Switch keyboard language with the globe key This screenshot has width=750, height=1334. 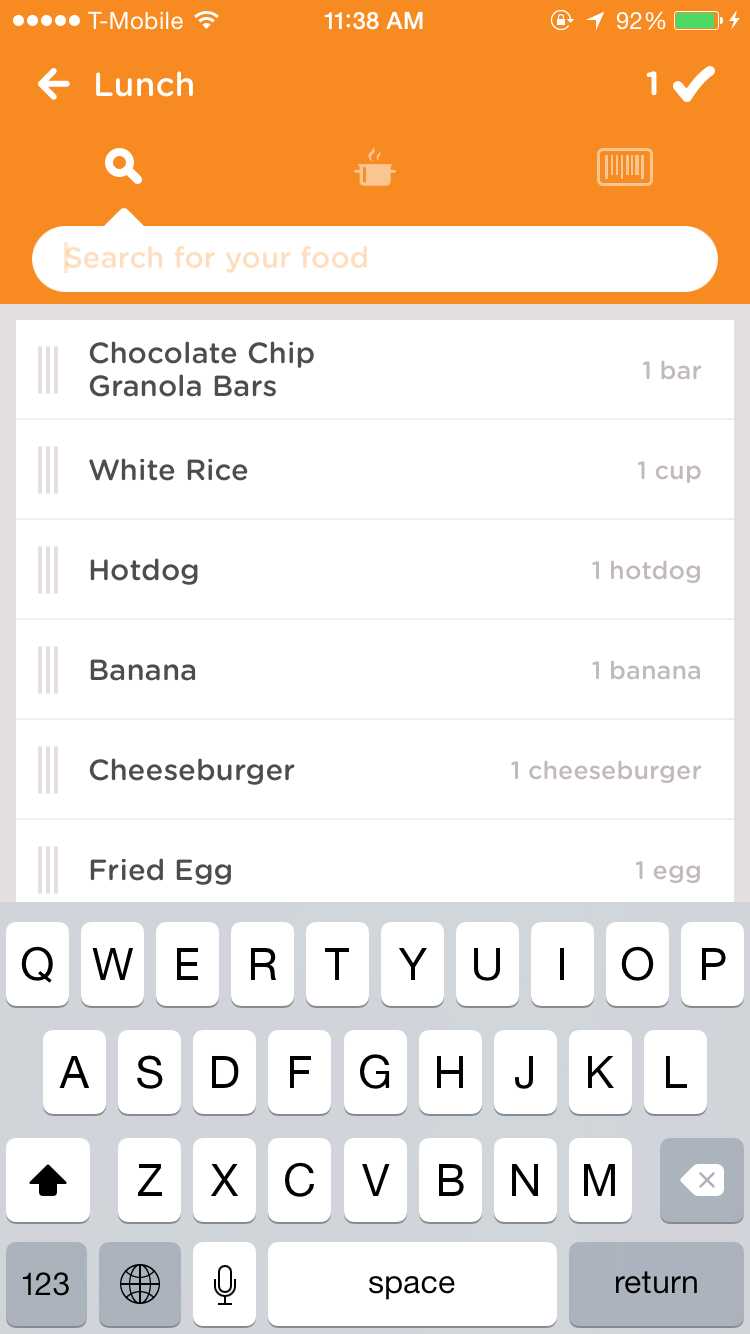[x=140, y=1284]
